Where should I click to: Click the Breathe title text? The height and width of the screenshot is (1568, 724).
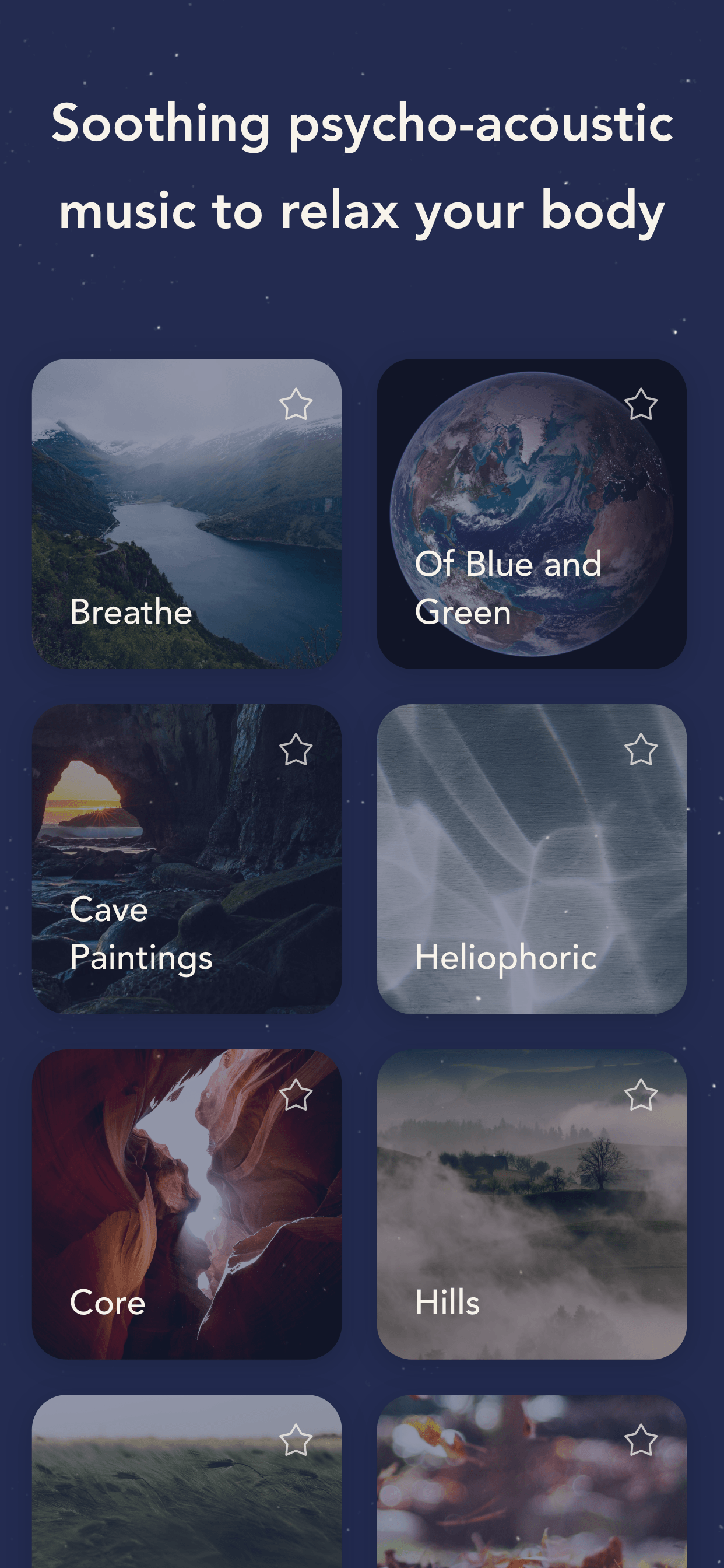(x=129, y=613)
